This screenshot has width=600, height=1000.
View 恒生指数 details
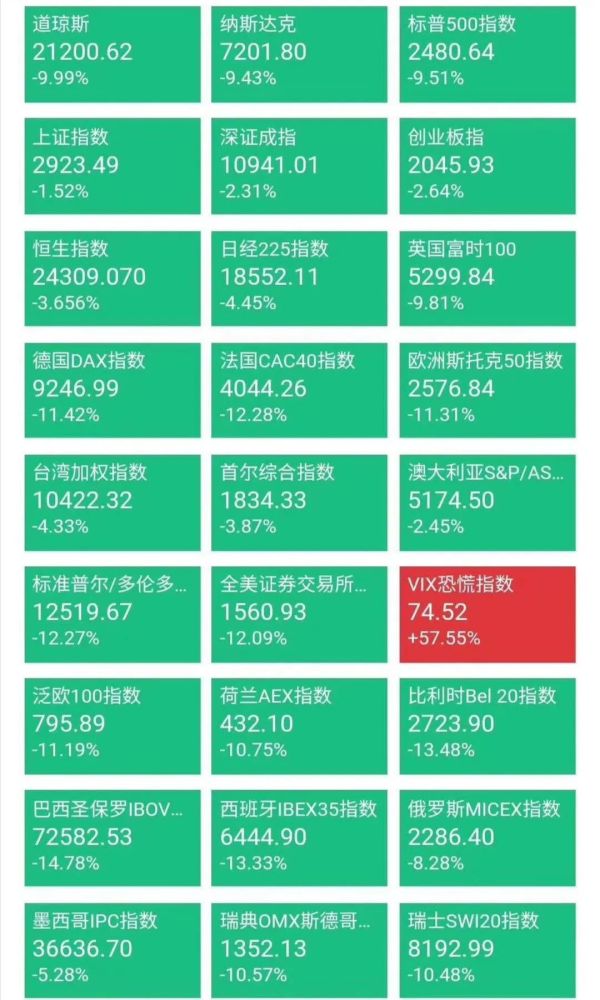[x=111, y=277]
